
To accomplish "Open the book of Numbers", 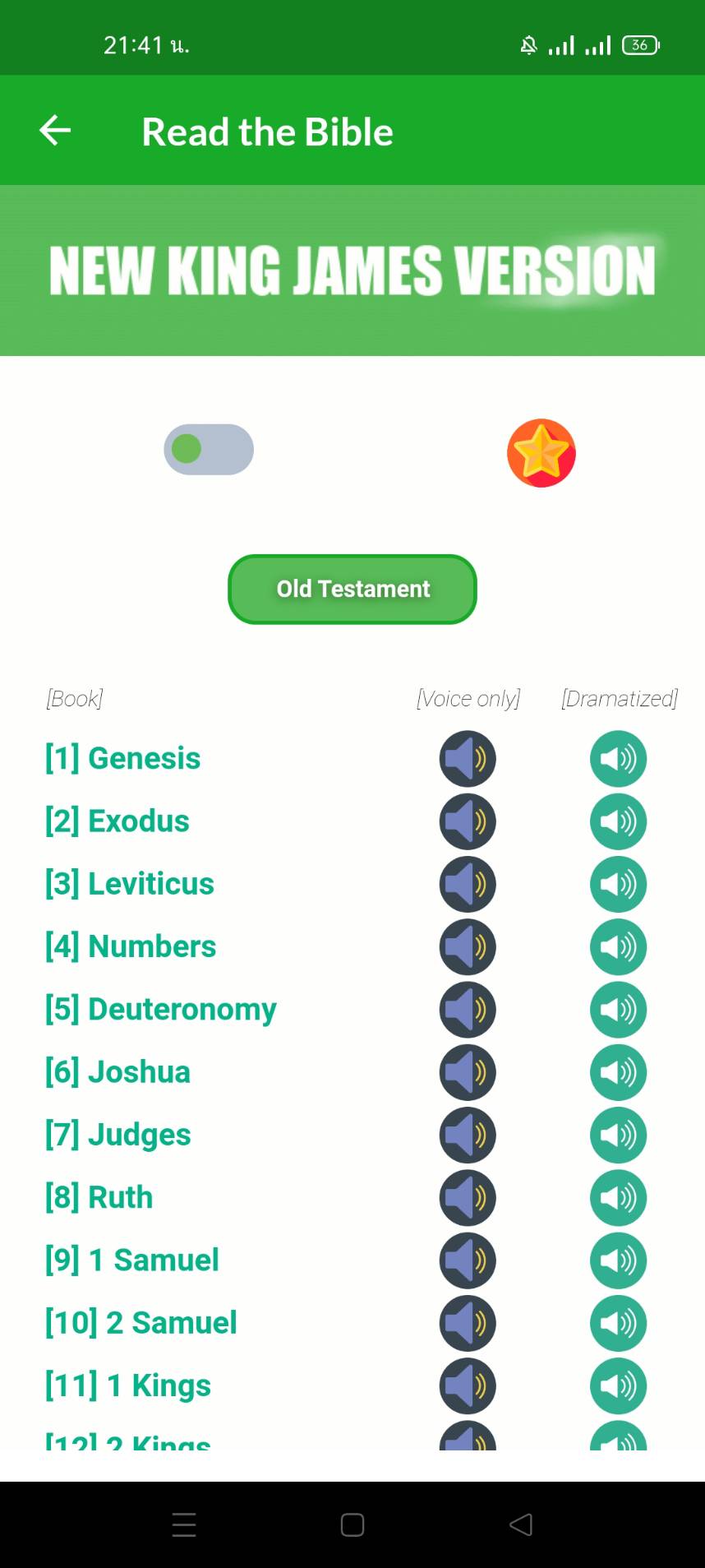I will point(131,946).
